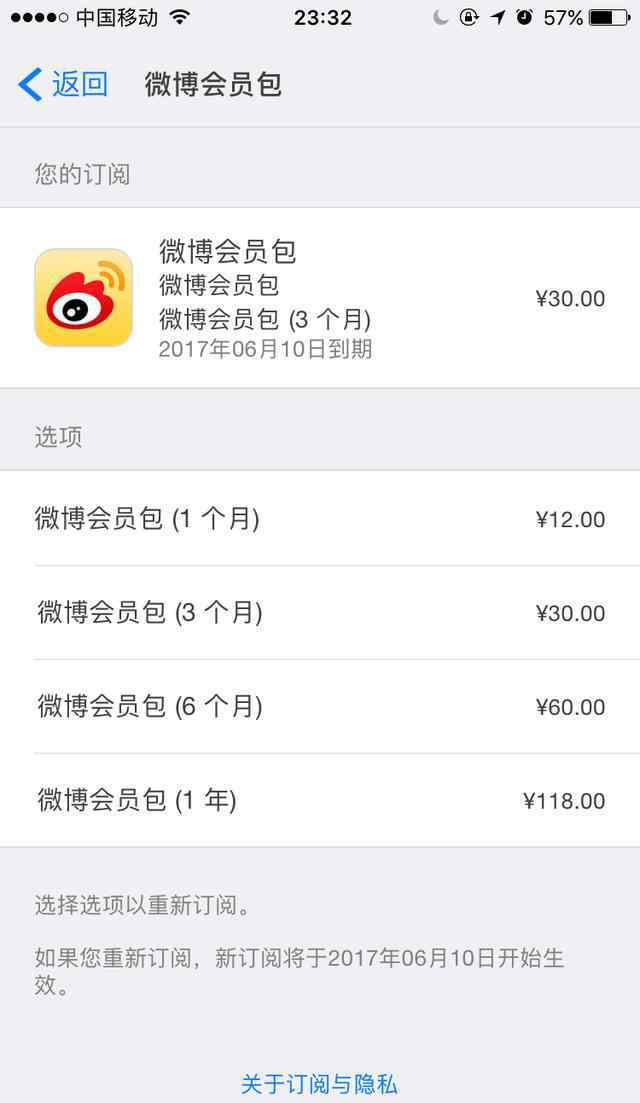Go back using the 返回 button
The width and height of the screenshot is (640, 1103).
point(63,84)
